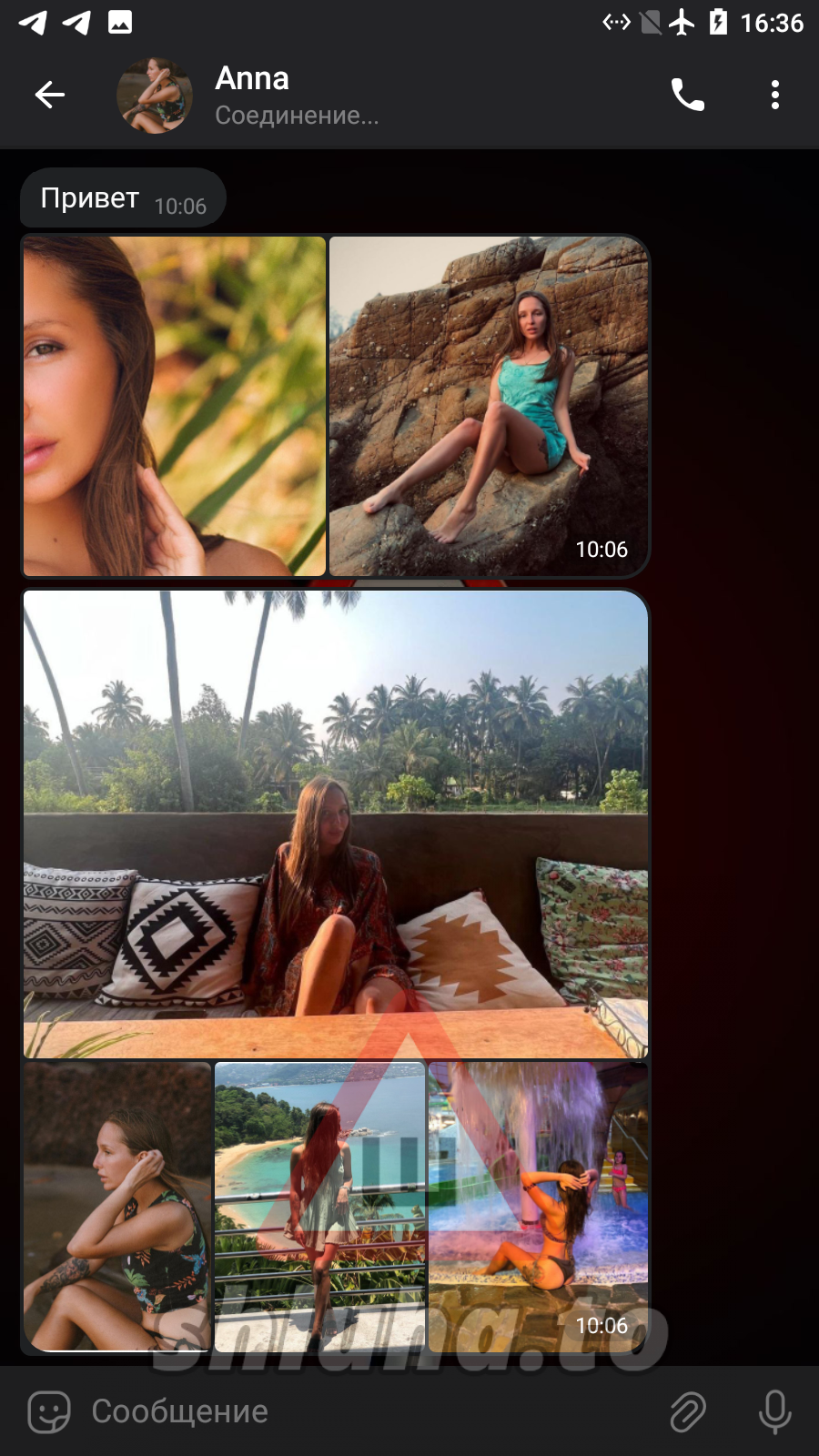This screenshot has width=819, height=1456.
Task: Tap the microphone voice message button
Action: pos(774,1411)
